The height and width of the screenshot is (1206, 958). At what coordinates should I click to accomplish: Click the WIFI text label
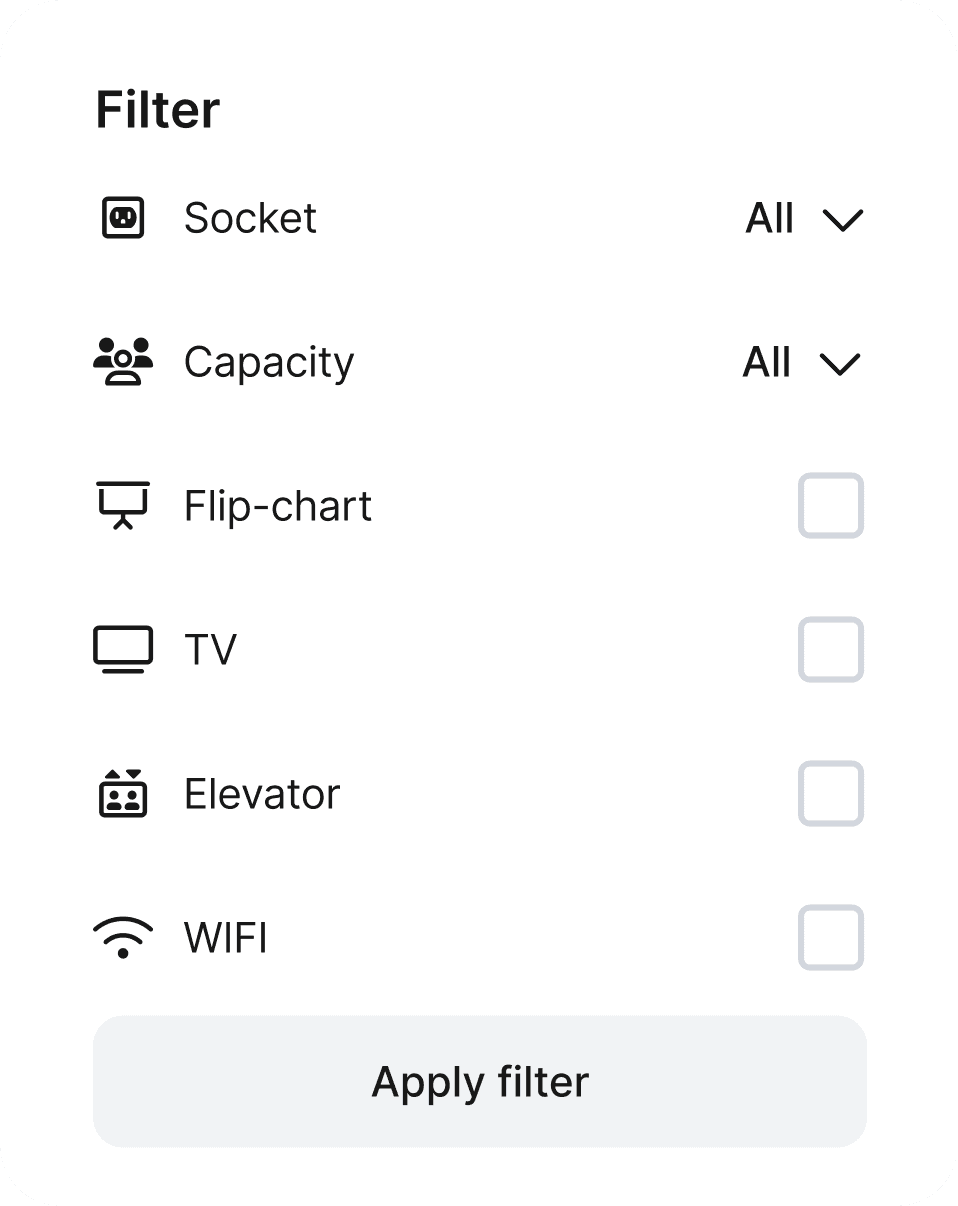click(x=224, y=937)
